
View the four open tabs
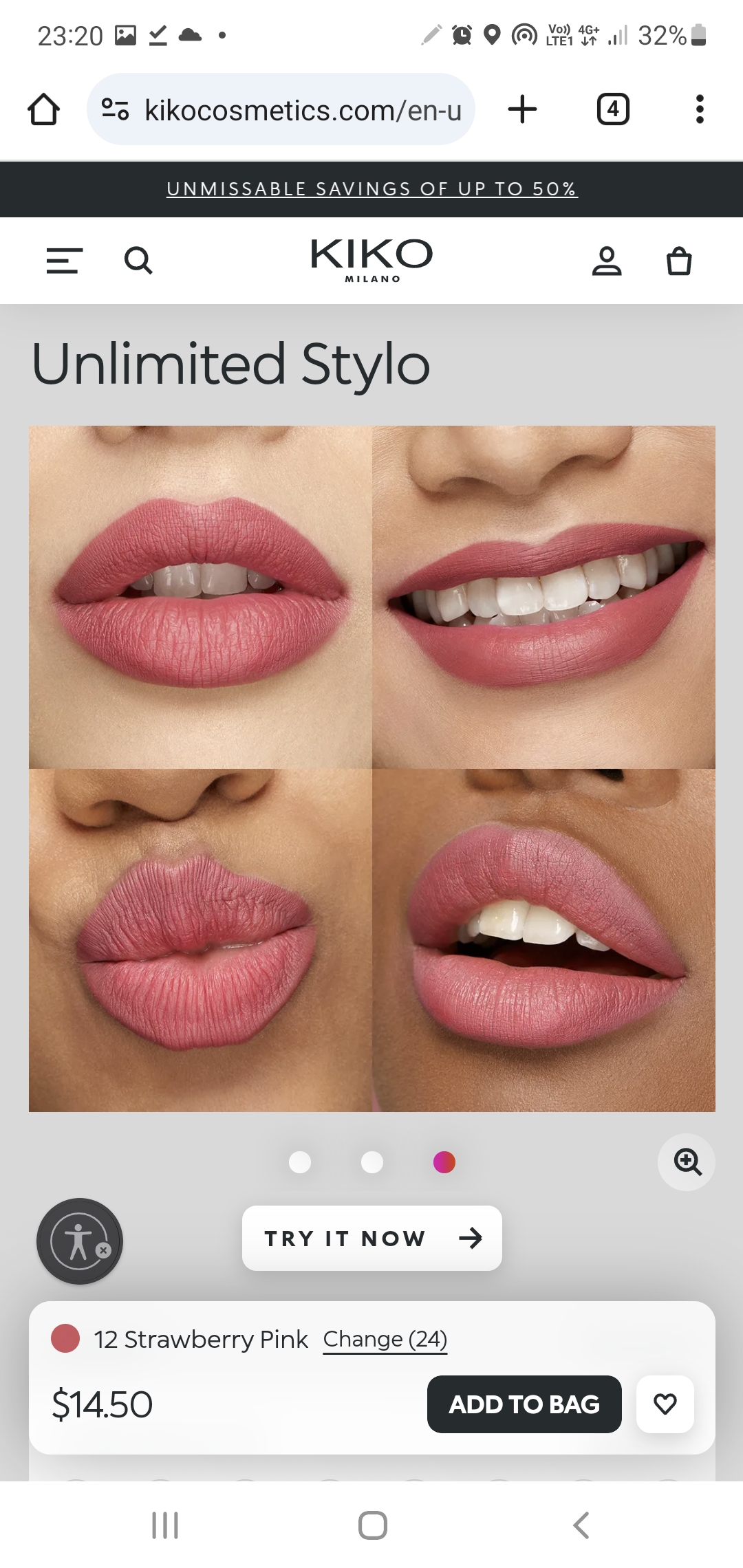tap(613, 109)
